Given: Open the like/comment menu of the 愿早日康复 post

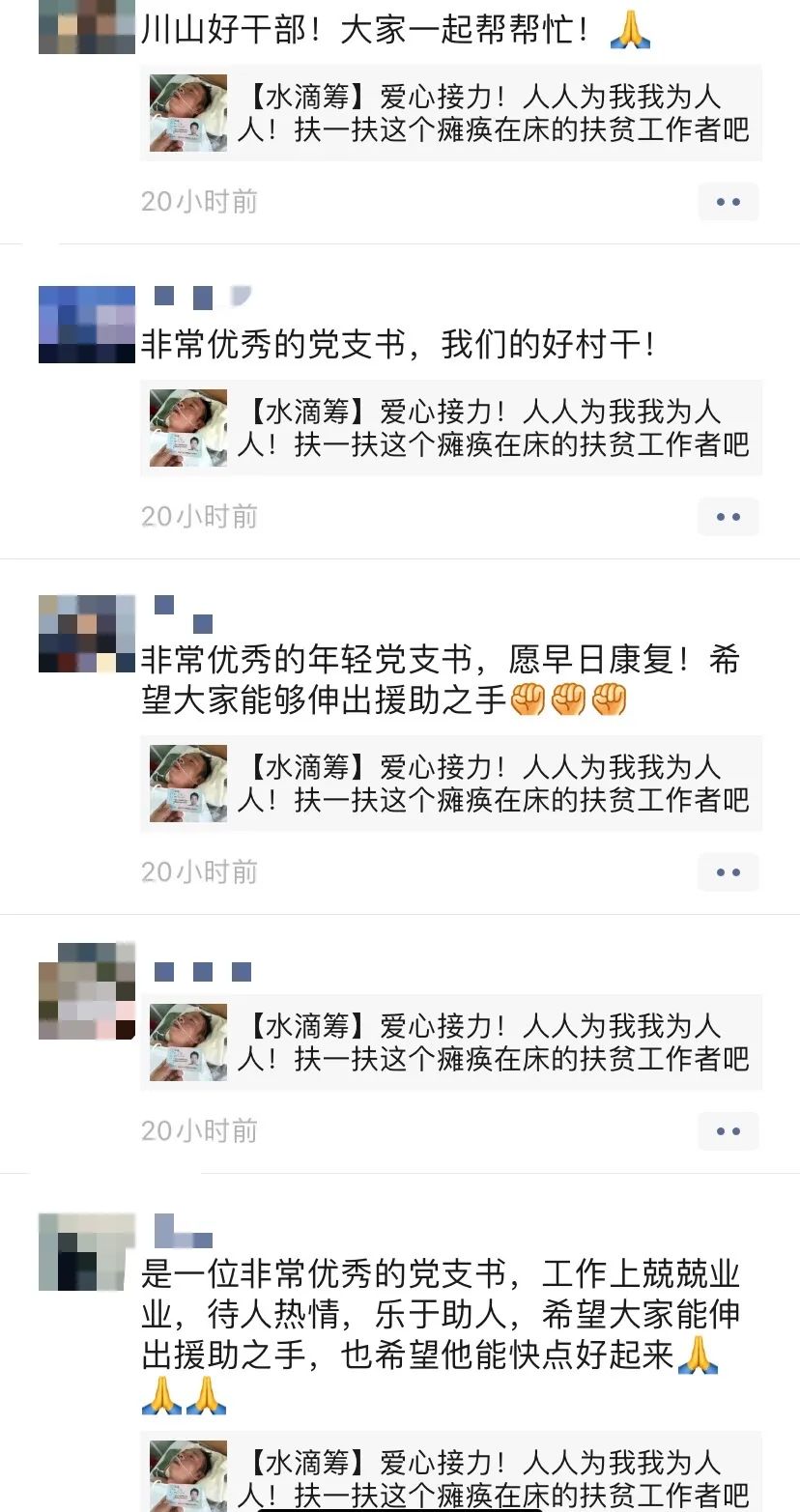Looking at the screenshot, I should (728, 872).
